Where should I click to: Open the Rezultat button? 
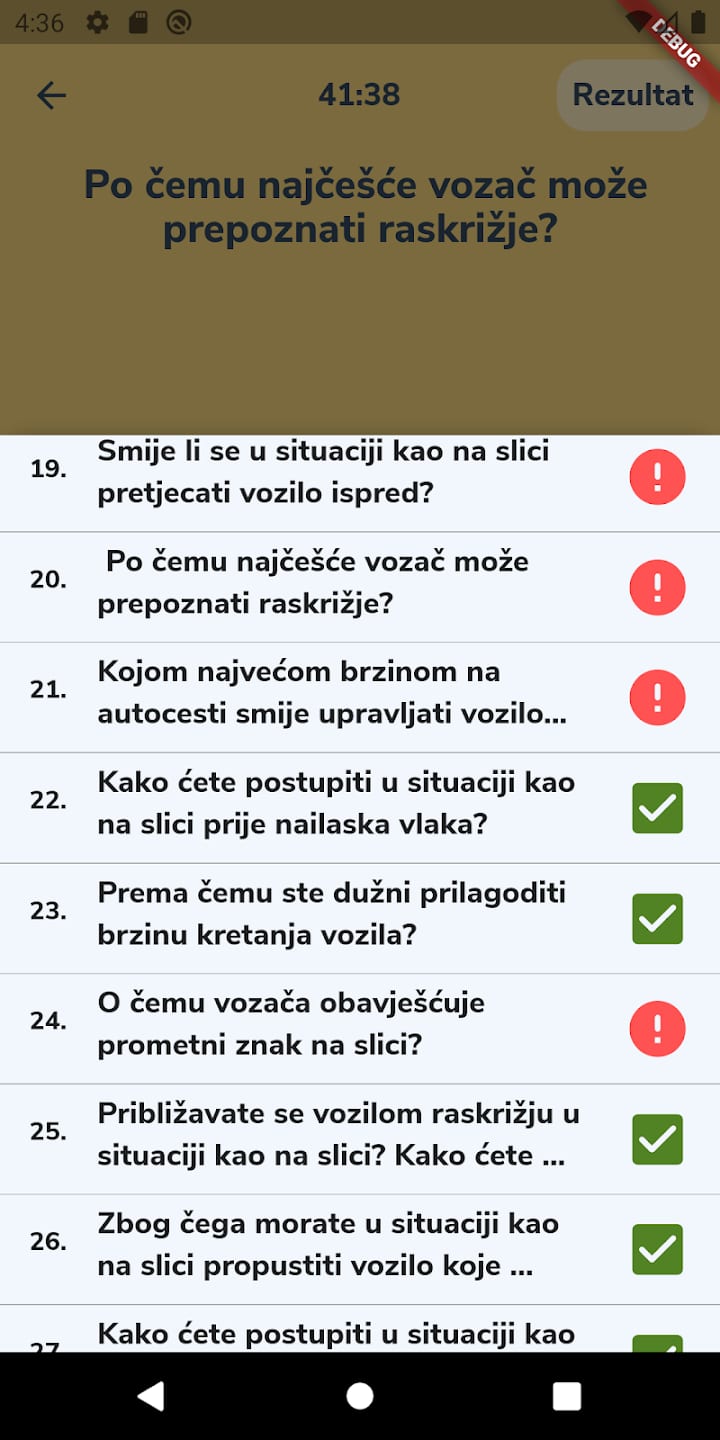632,95
